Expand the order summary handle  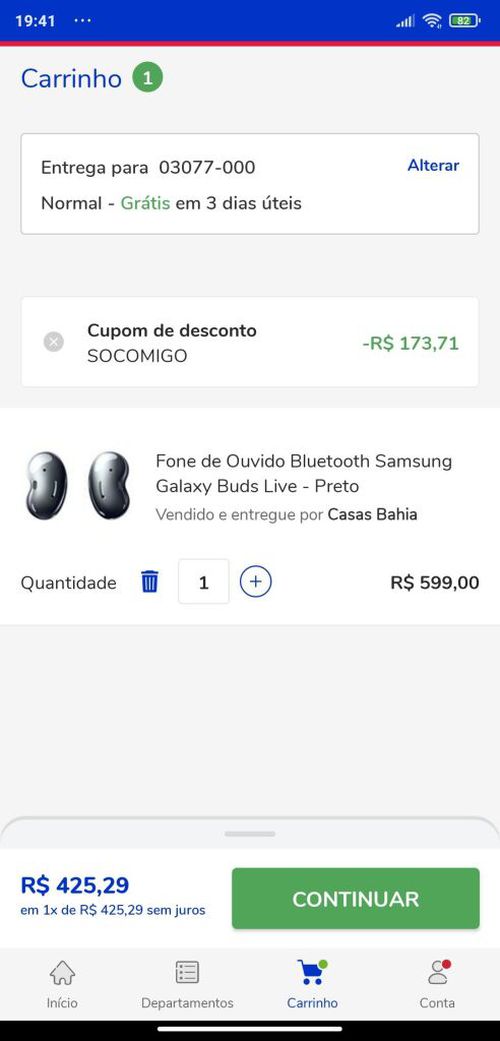[250, 833]
